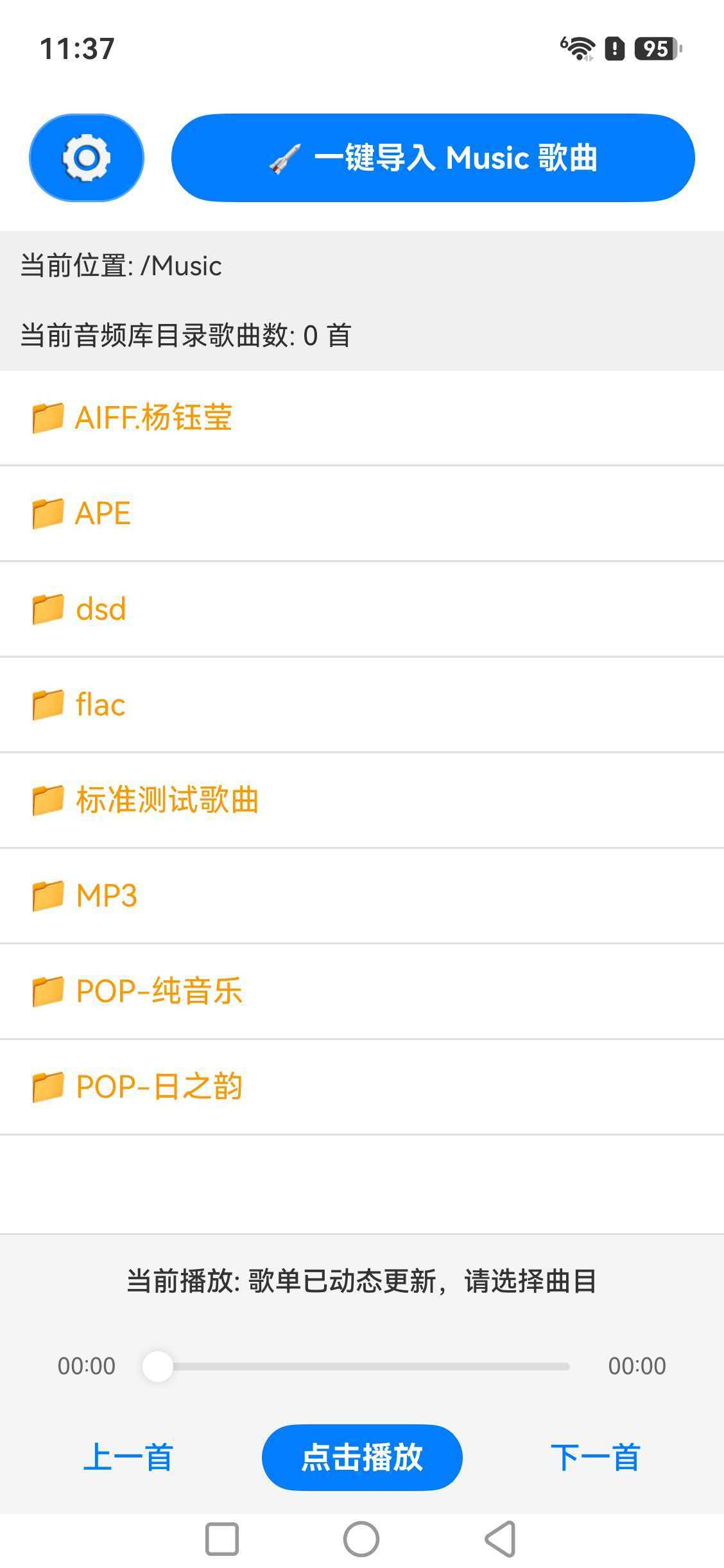Open the settings gear button
724x1568 pixels.
pyautogui.click(x=87, y=158)
